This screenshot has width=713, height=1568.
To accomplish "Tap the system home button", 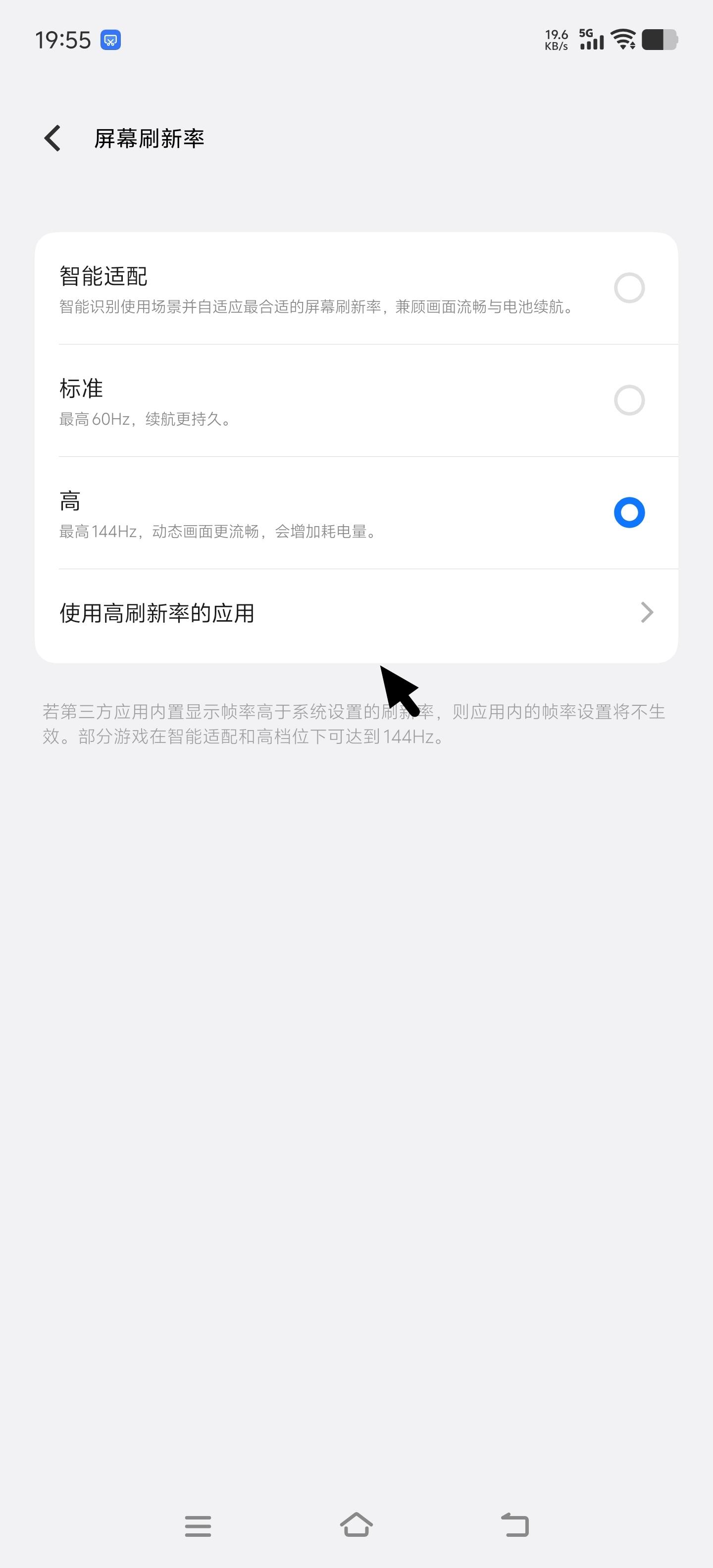I will pyautogui.click(x=356, y=1525).
